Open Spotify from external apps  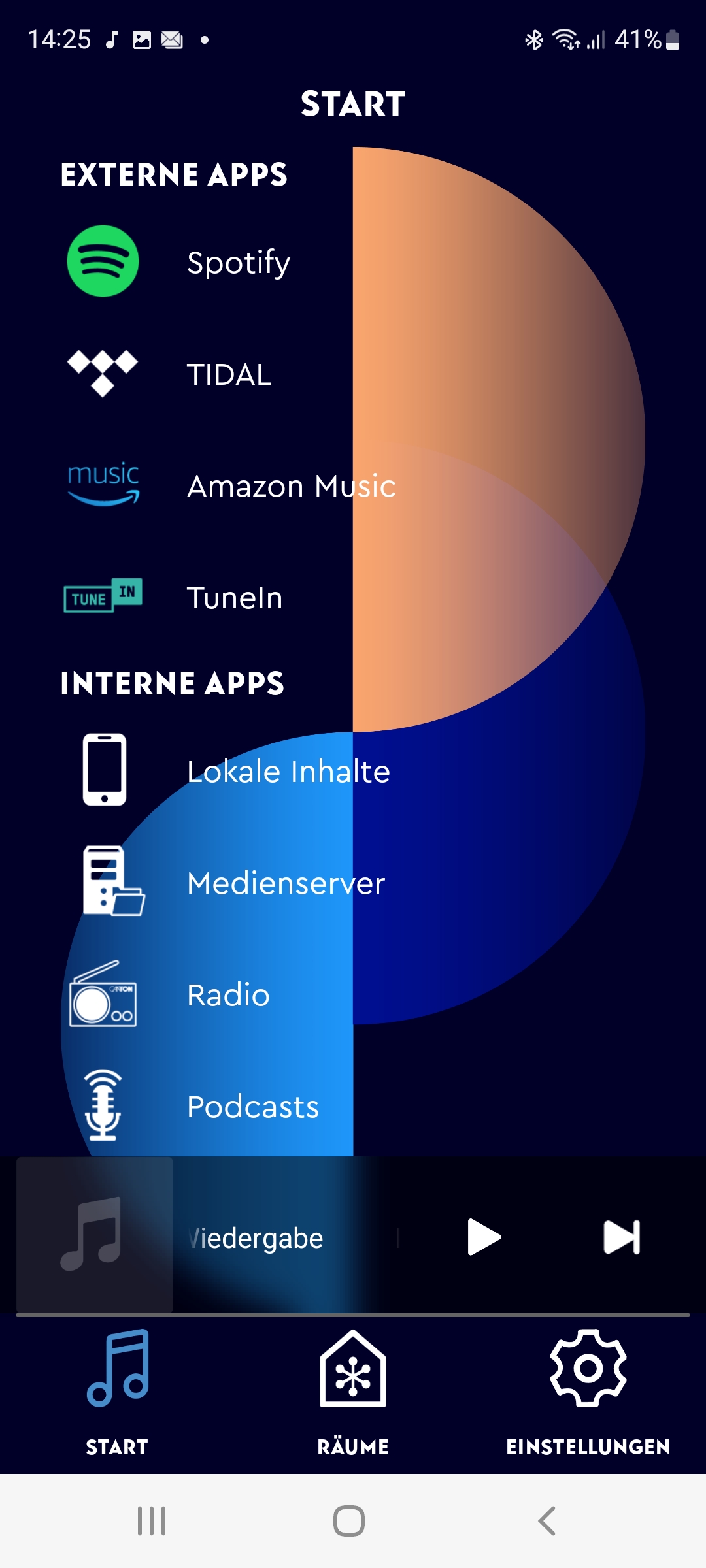(x=353, y=261)
